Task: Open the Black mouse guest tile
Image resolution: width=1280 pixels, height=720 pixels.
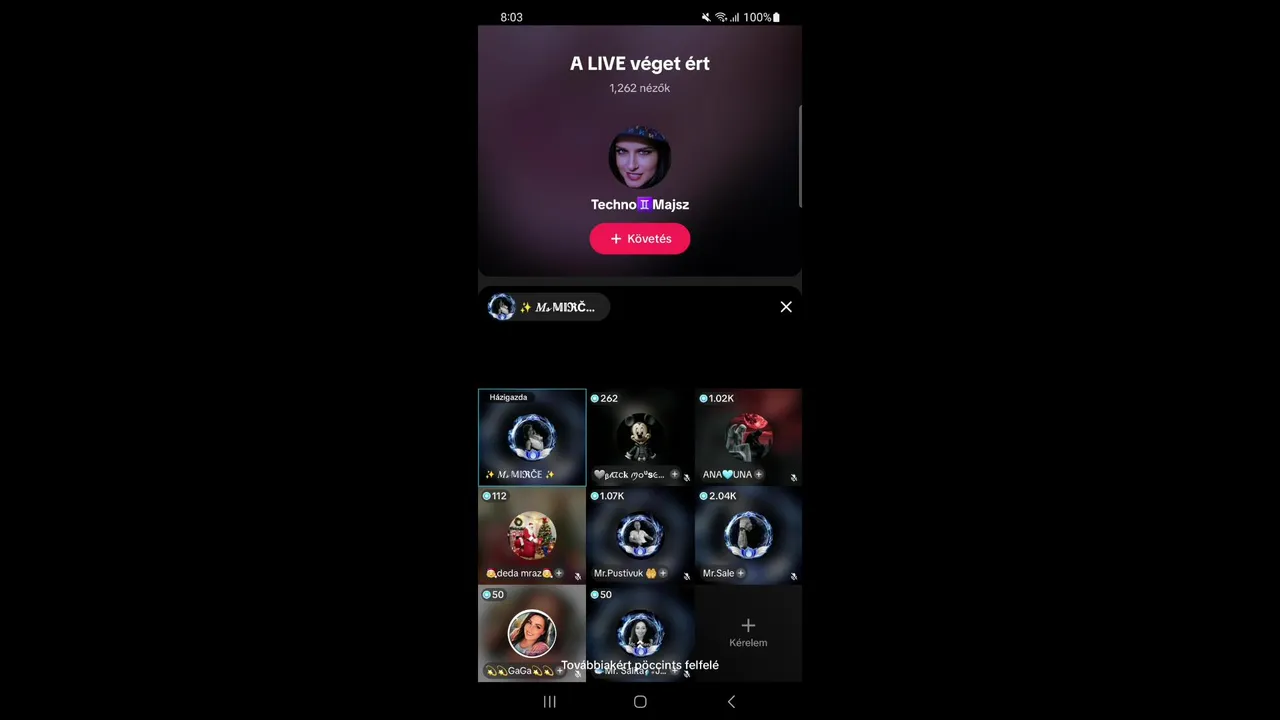Action: tap(640, 437)
